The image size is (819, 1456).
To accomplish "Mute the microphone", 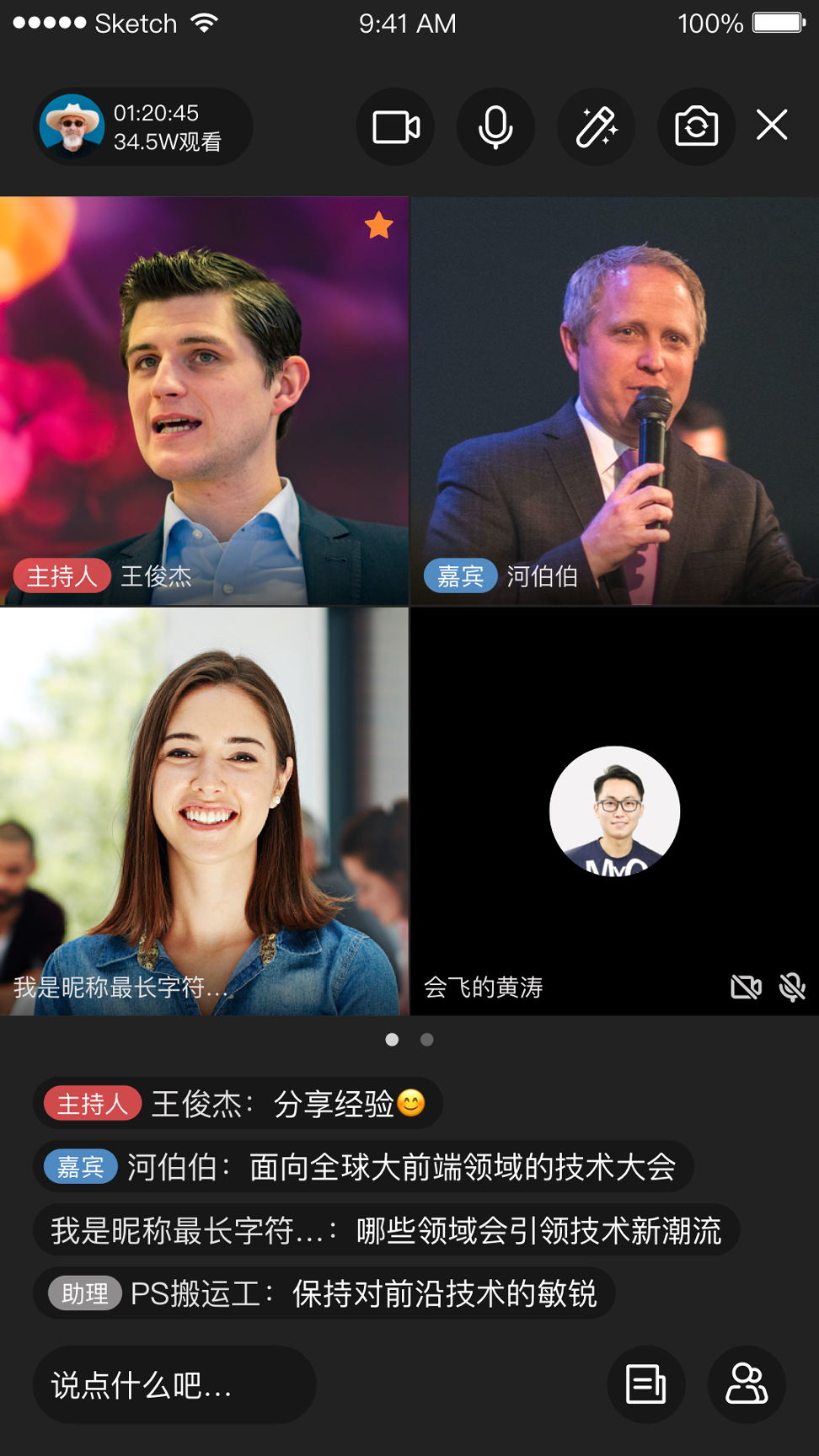I will click(x=495, y=127).
